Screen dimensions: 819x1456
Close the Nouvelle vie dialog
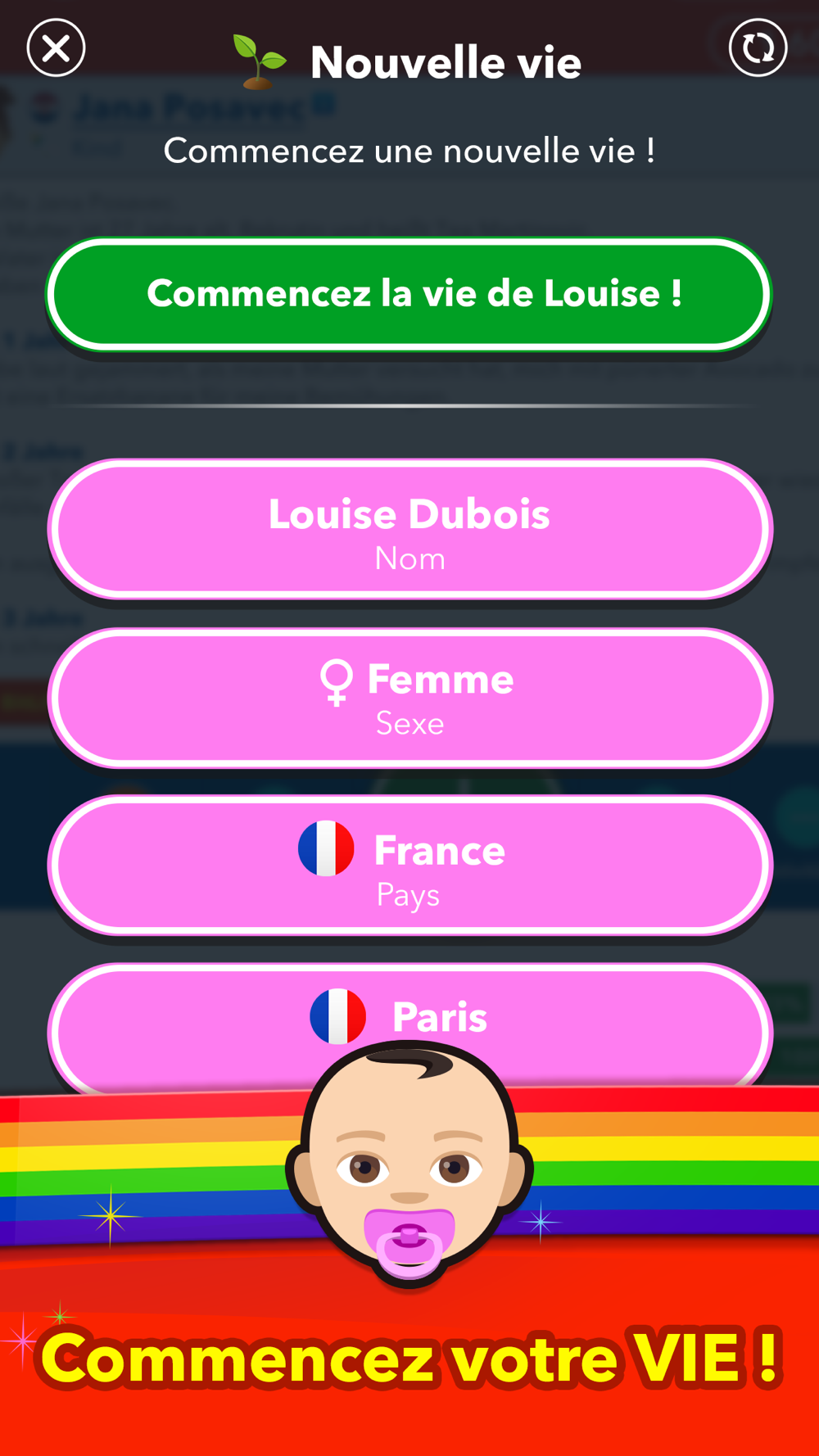point(56,48)
